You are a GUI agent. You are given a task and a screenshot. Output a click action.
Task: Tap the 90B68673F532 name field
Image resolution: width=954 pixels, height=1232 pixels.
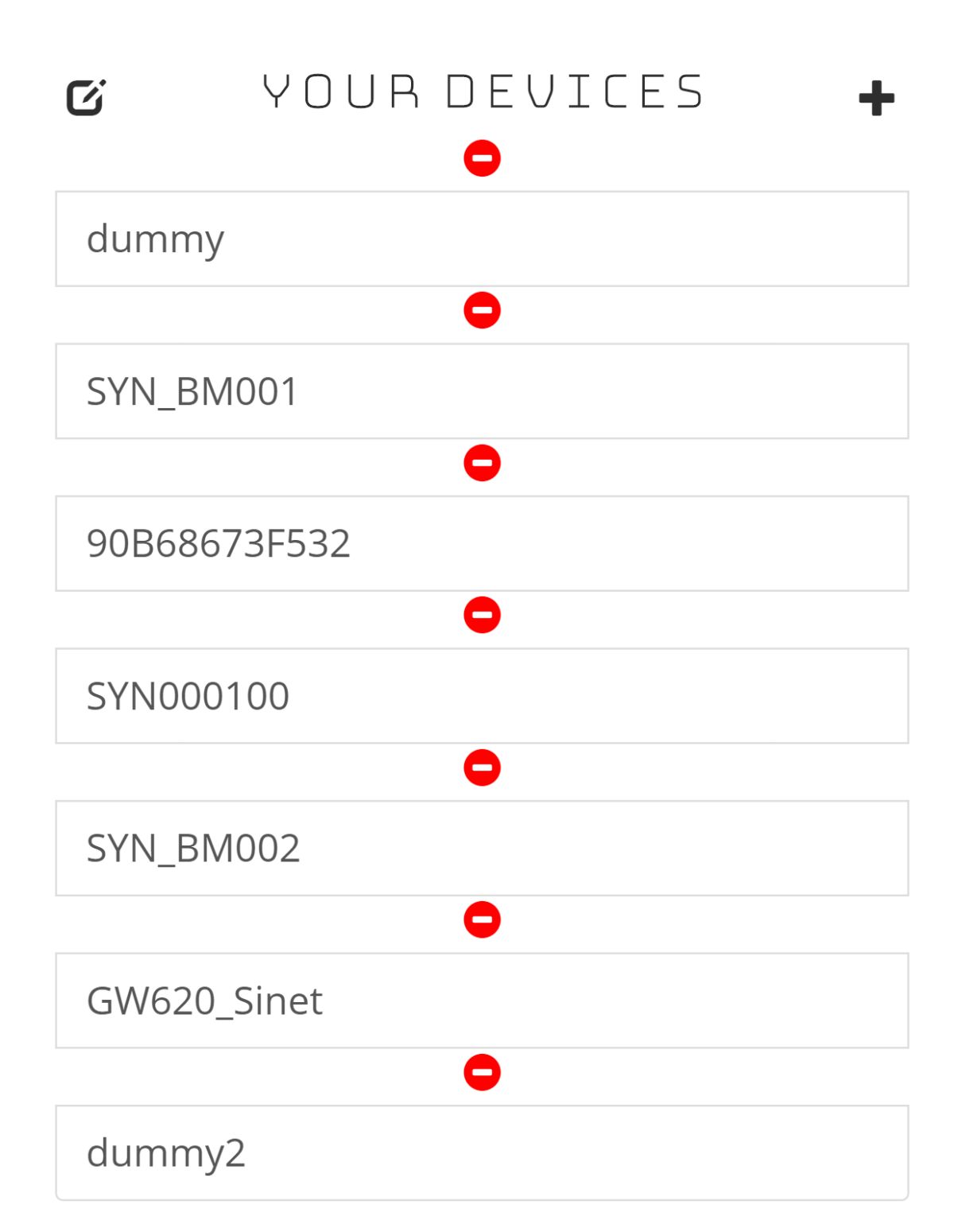[482, 543]
